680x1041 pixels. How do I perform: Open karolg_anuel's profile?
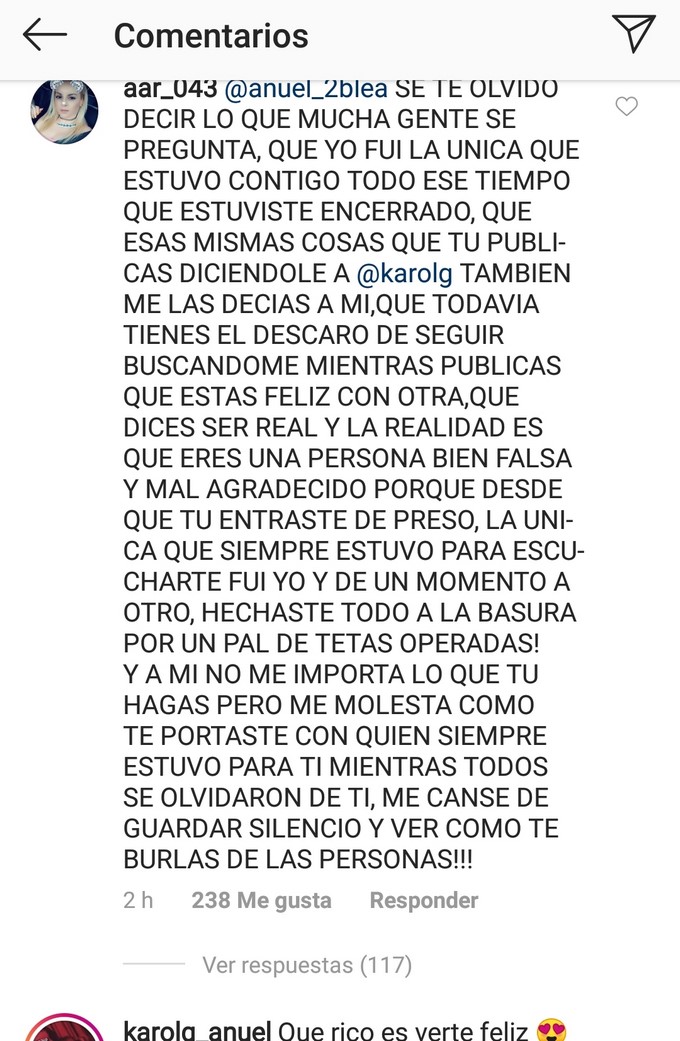tap(197, 1030)
